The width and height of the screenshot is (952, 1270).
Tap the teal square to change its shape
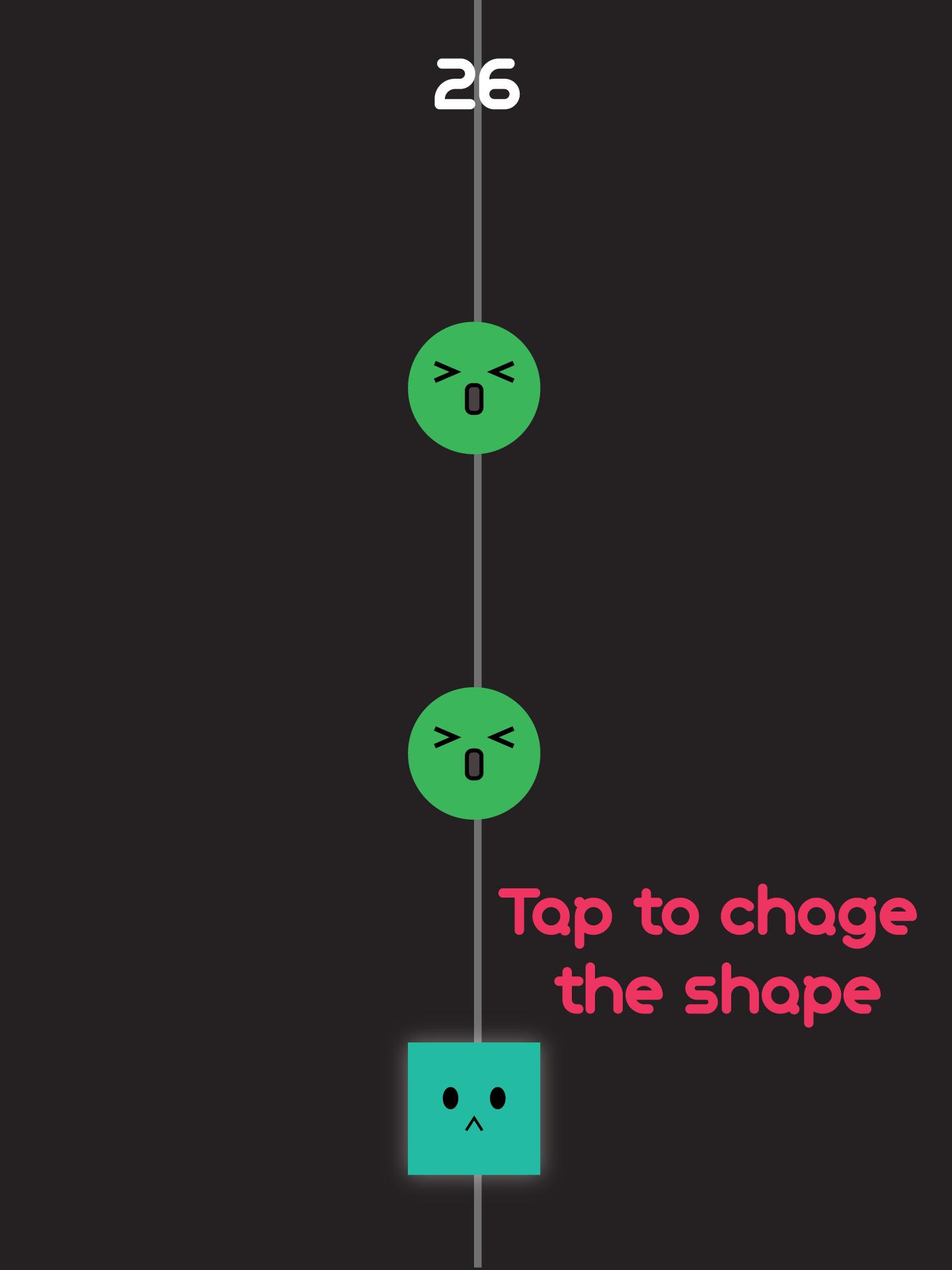coord(474,1109)
